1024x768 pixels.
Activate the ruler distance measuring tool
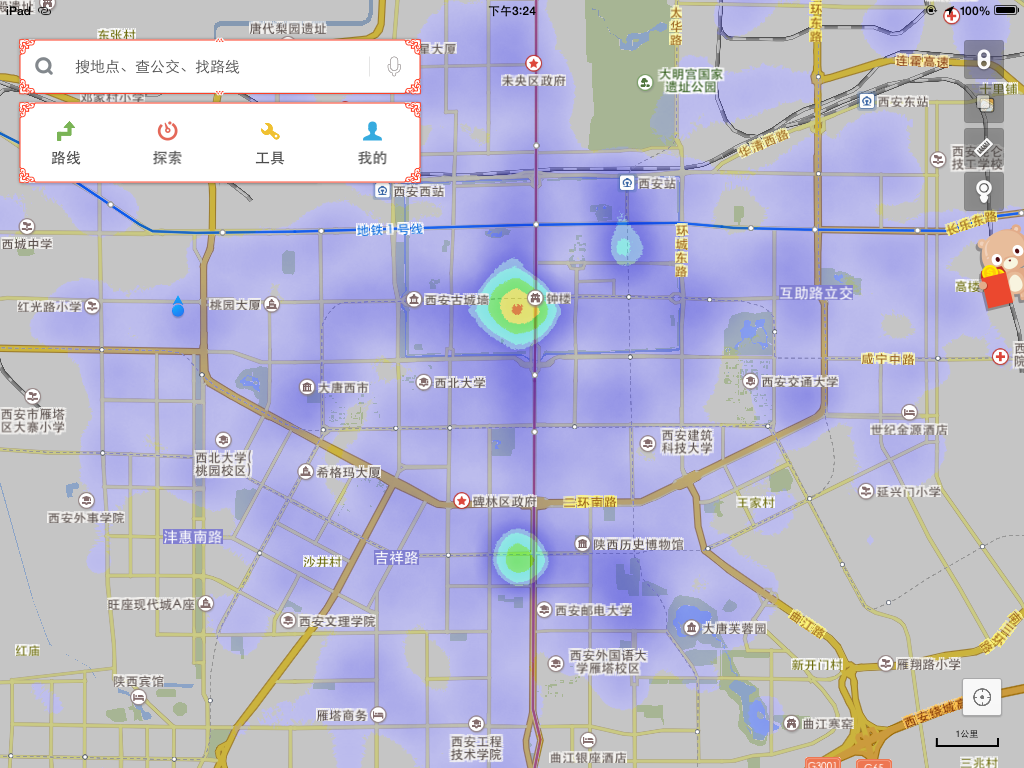[983, 147]
